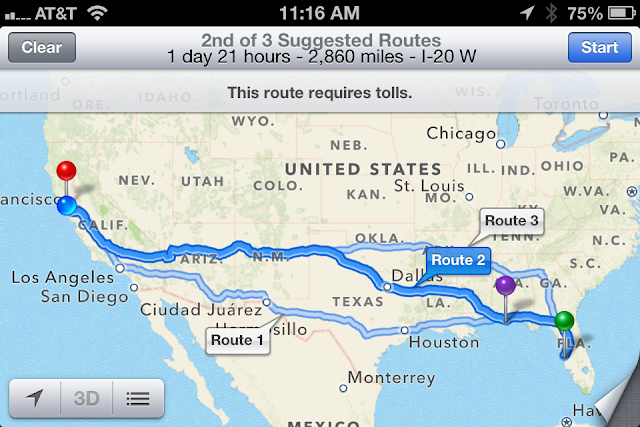Open the list of directions
The image size is (640, 427).
[138, 398]
